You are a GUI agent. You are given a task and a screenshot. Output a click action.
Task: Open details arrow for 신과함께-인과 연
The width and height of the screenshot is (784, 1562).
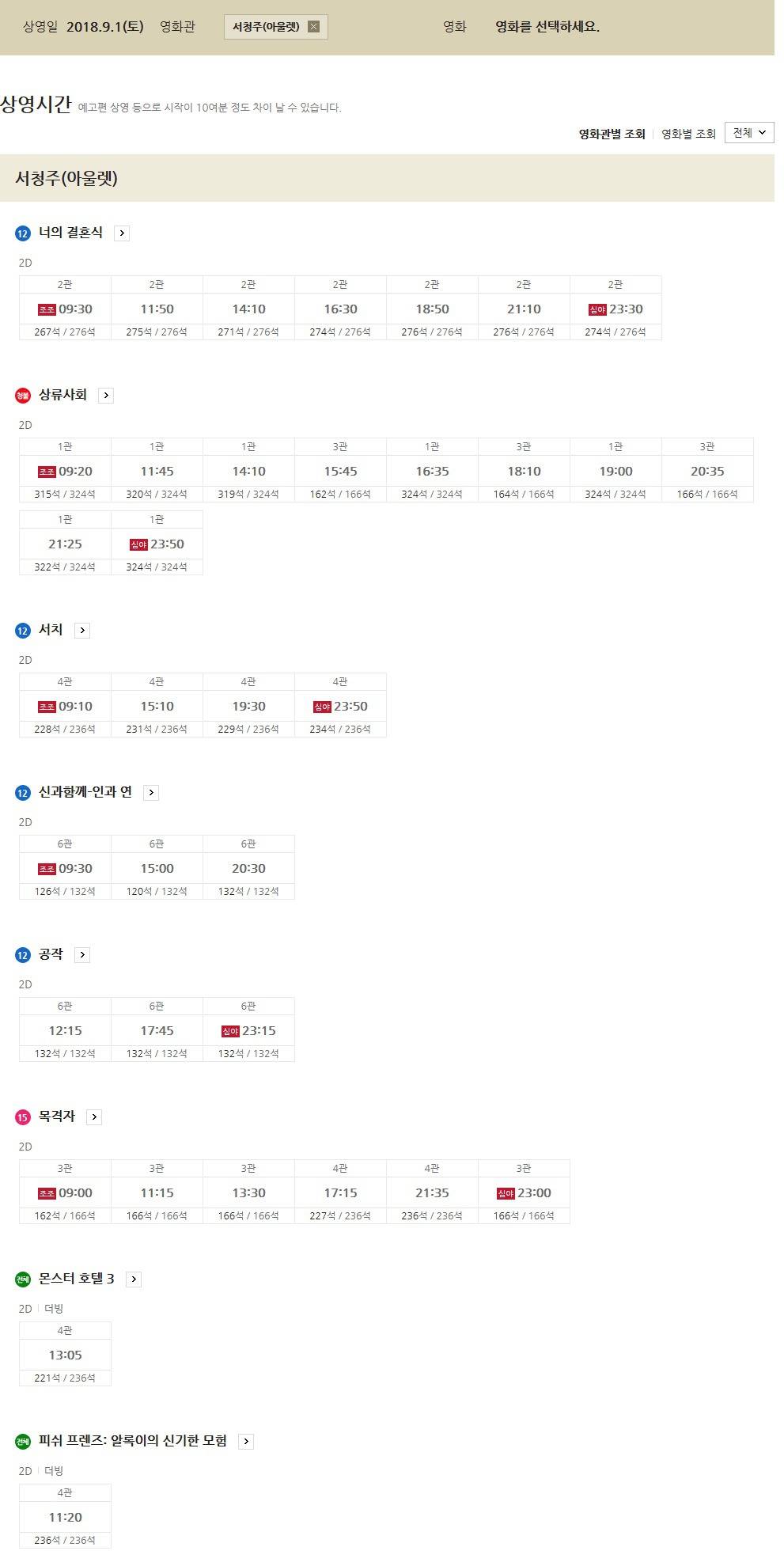point(151,792)
